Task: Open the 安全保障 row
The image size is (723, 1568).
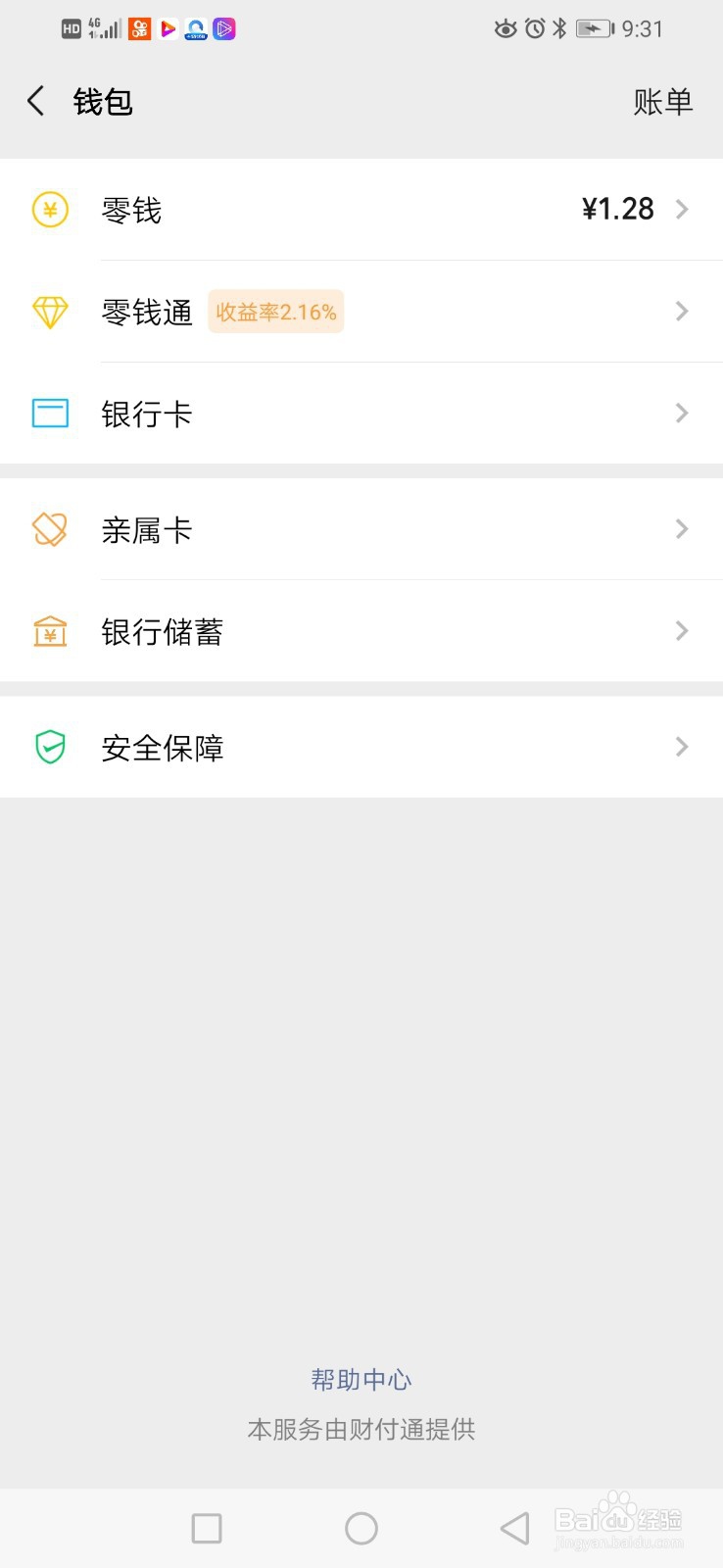Action: (361, 748)
